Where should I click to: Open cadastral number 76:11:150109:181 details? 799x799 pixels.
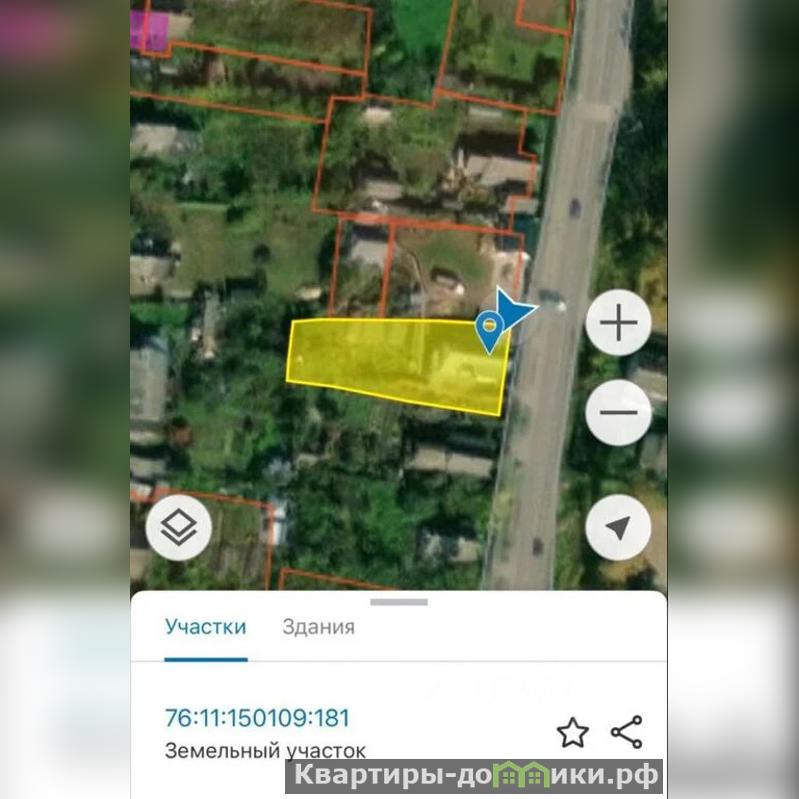(257, 718)
